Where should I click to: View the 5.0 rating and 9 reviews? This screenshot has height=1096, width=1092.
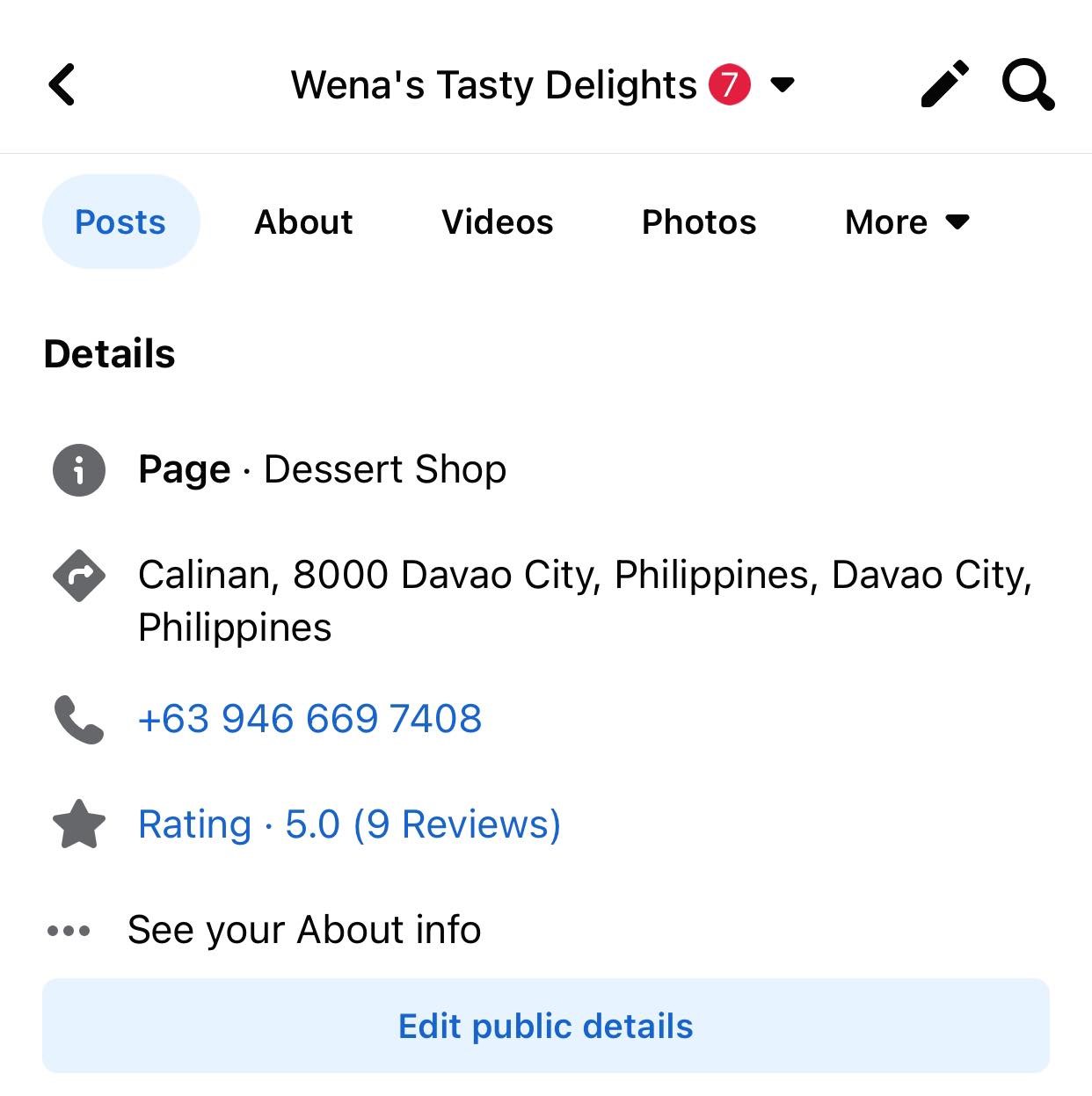click(x=349, y=824)
